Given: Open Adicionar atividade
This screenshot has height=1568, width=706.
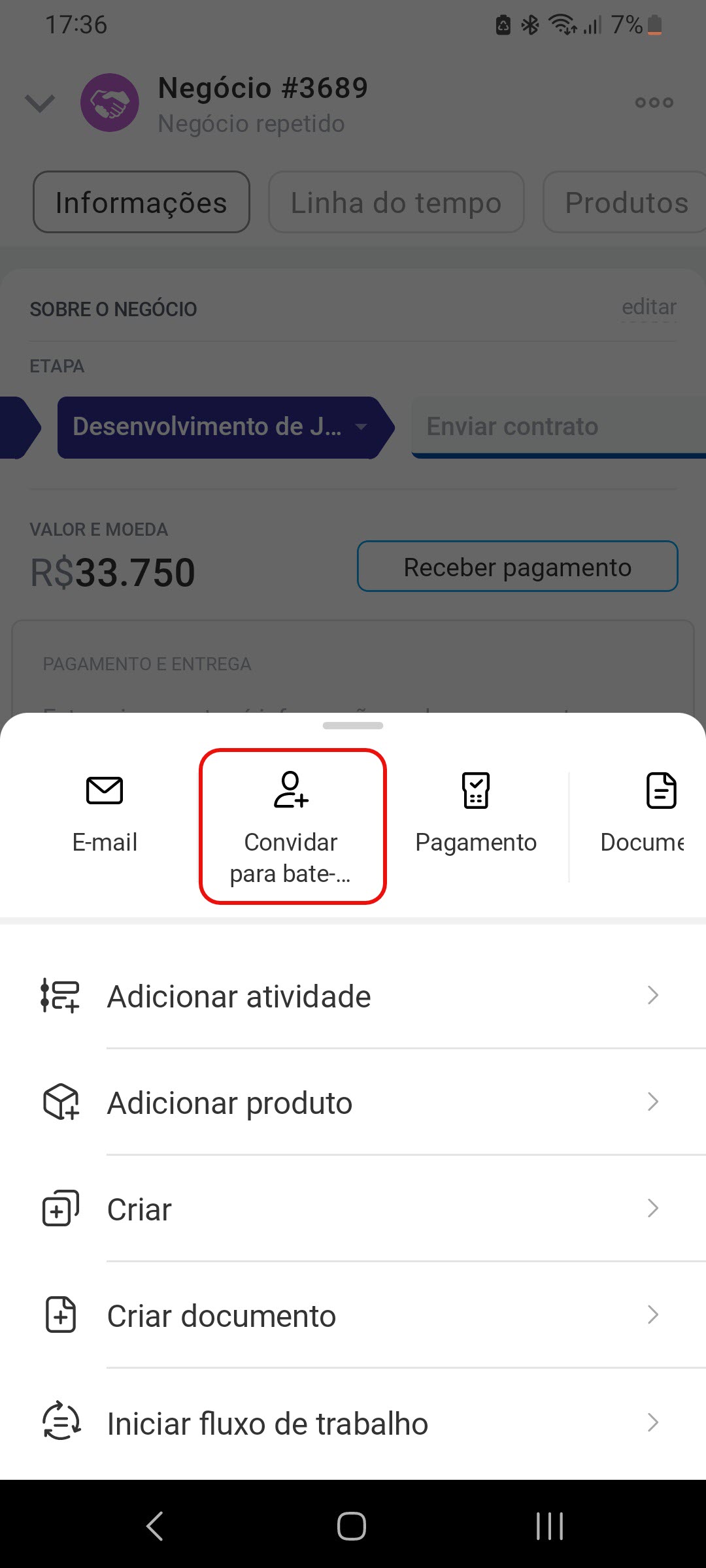Looking at the screenshot, I should [353, 996].
